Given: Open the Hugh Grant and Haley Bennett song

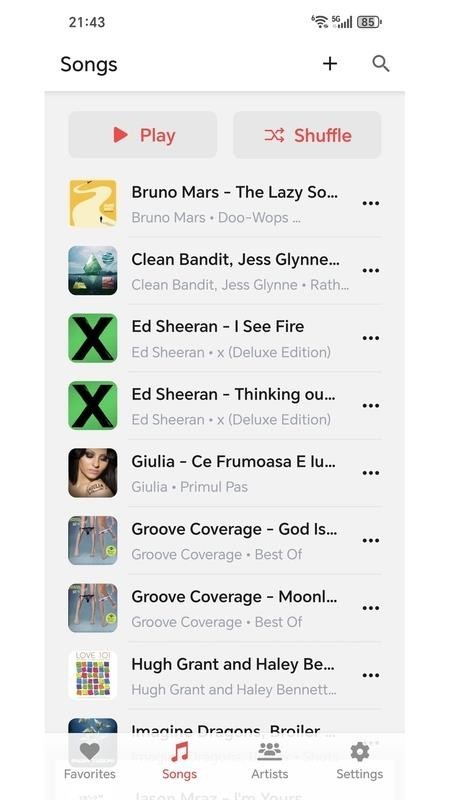Looking at the screenshot, I should pos(224,676).
